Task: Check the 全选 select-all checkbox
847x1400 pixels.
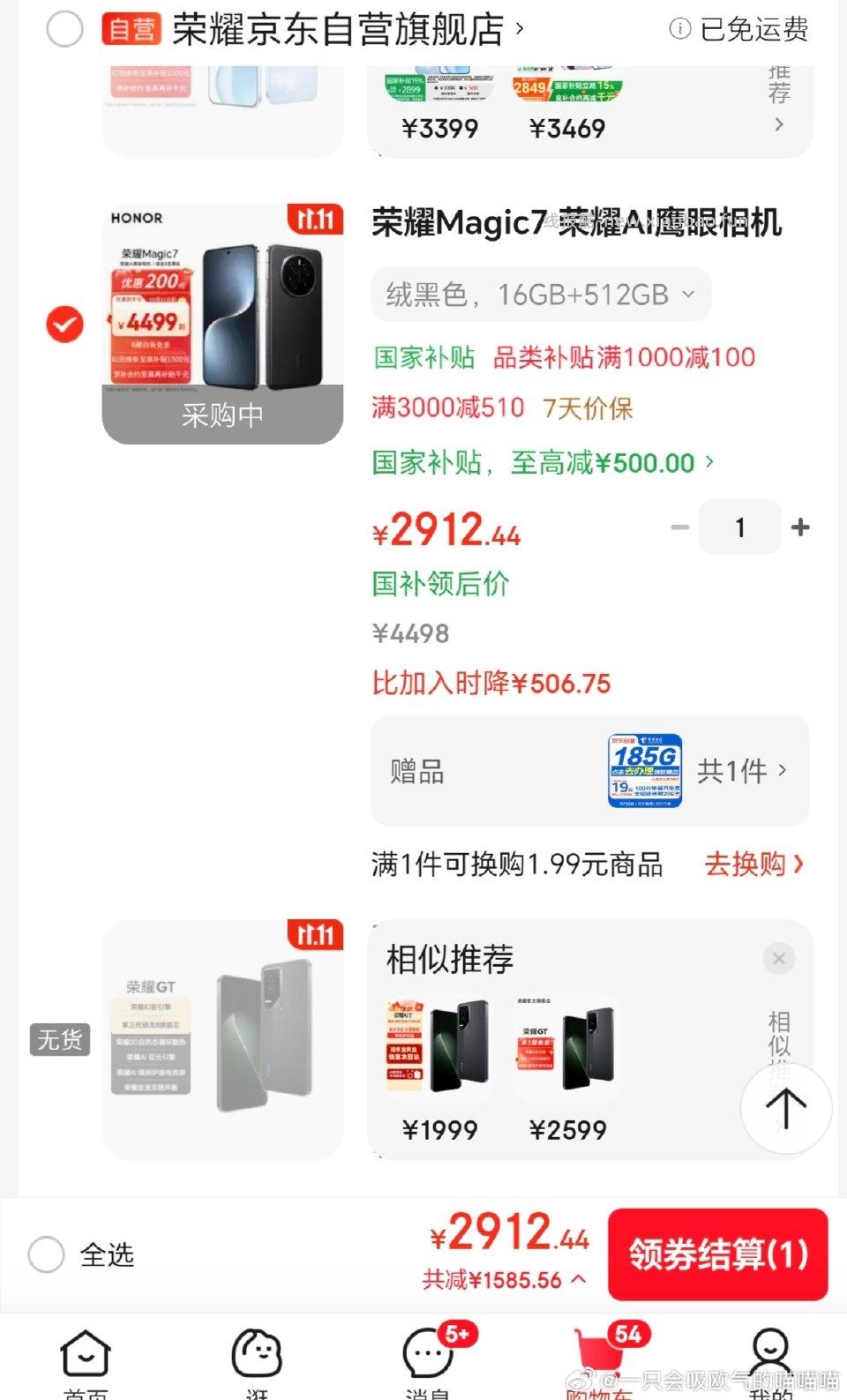Action: [46, 1254]
